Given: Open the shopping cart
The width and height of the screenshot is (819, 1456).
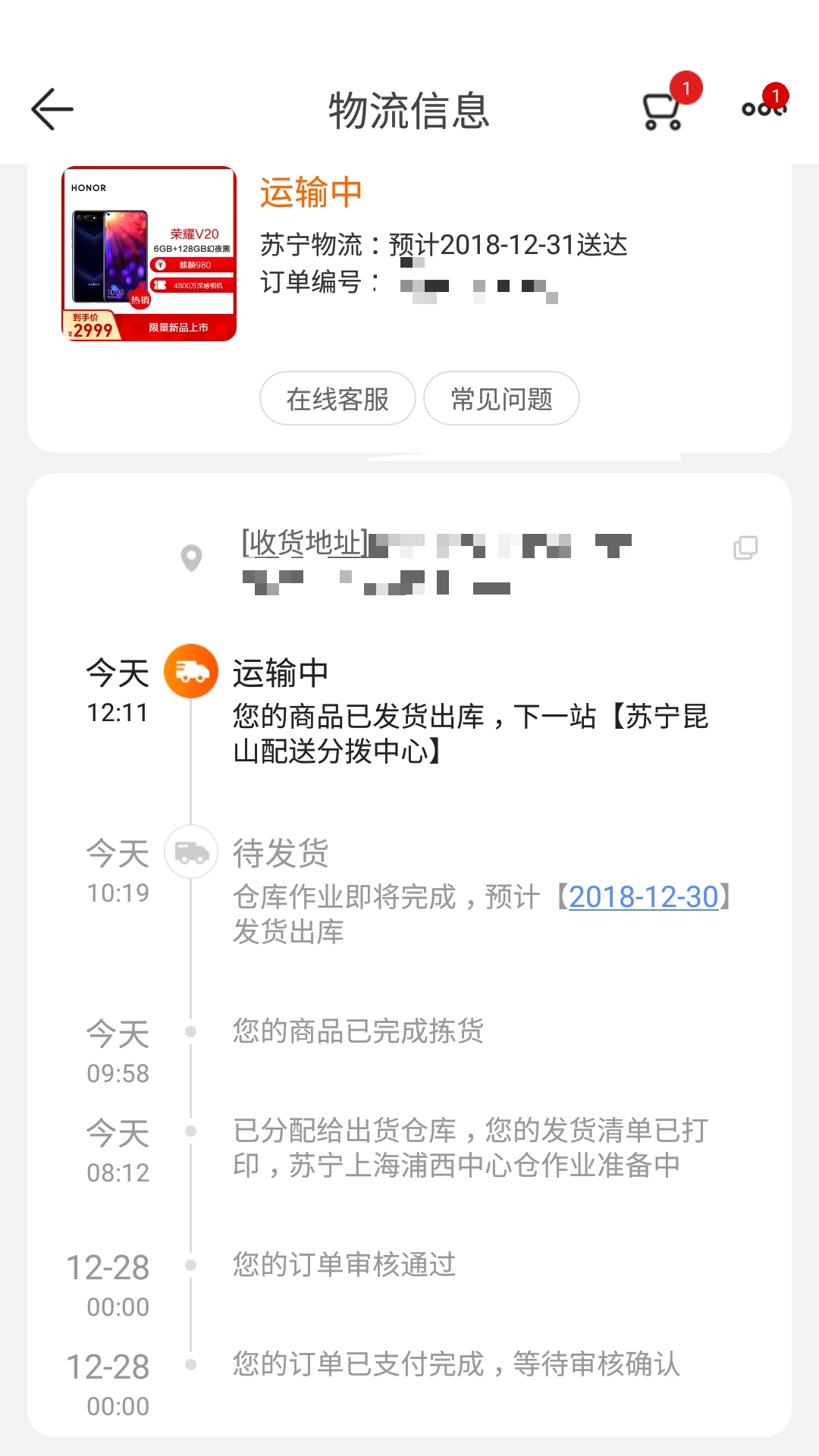Looking at the screenshot, I should click(663, 111).
